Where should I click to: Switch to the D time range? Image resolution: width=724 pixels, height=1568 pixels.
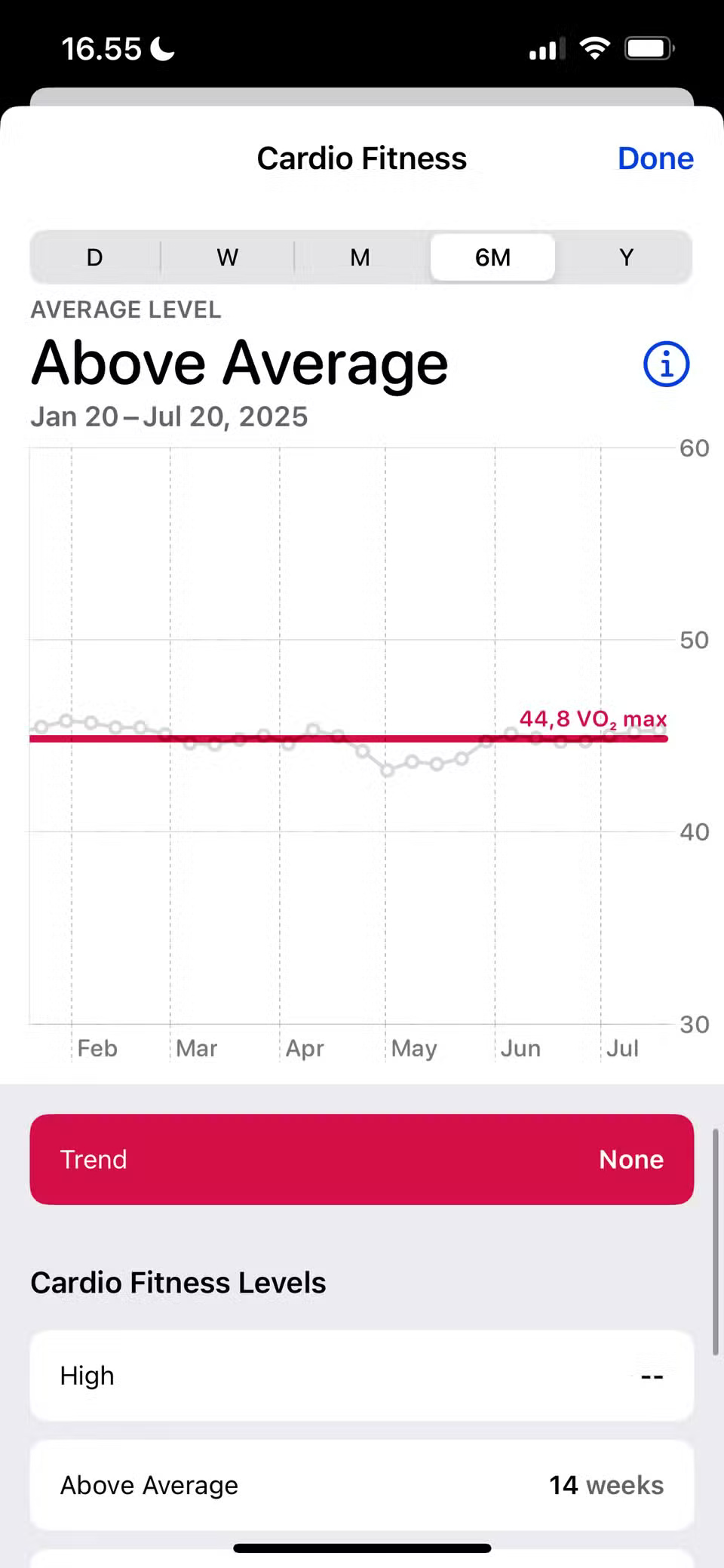[94, 257]
